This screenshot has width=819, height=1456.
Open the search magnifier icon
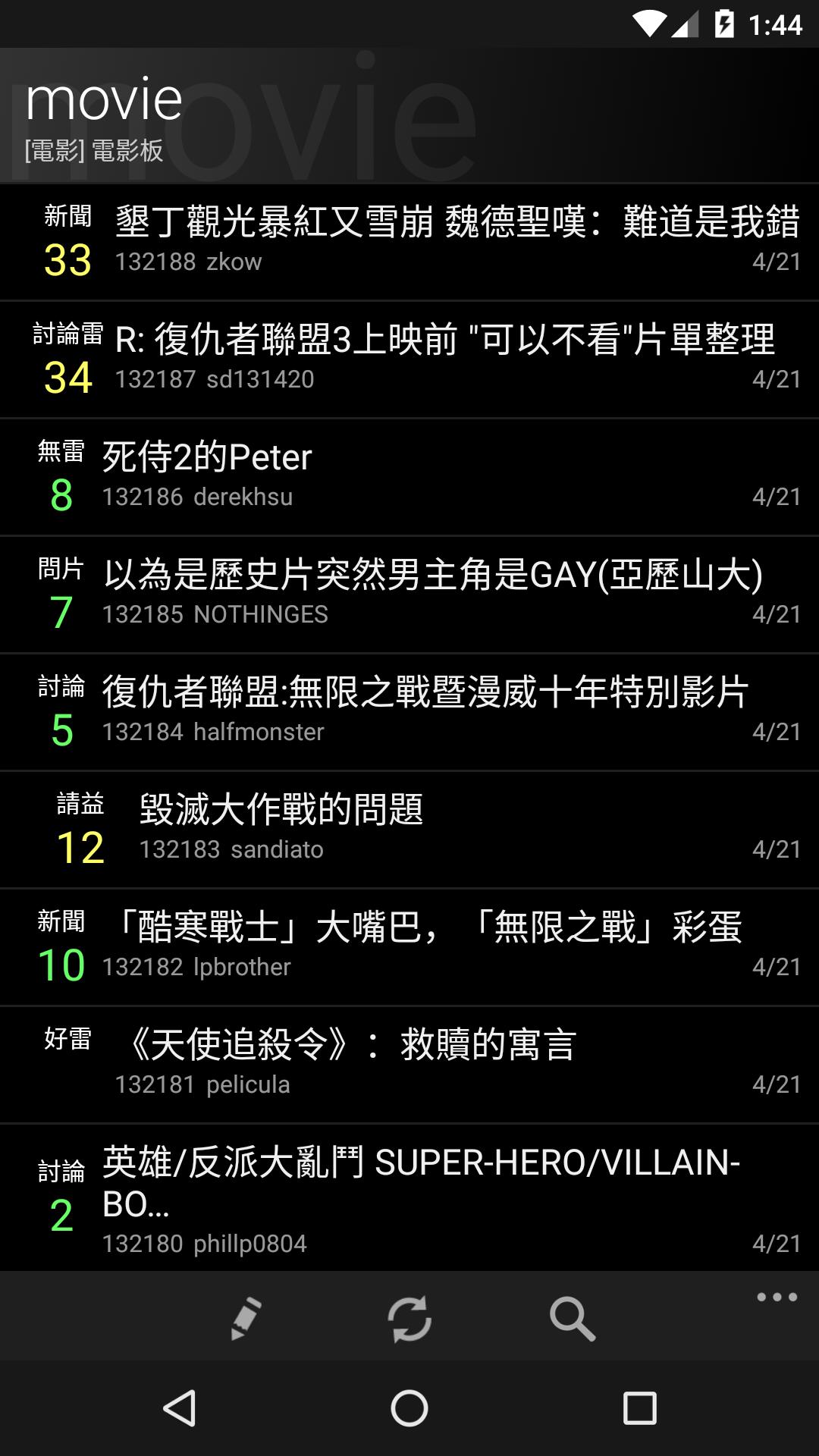[x=573, y=1319]
